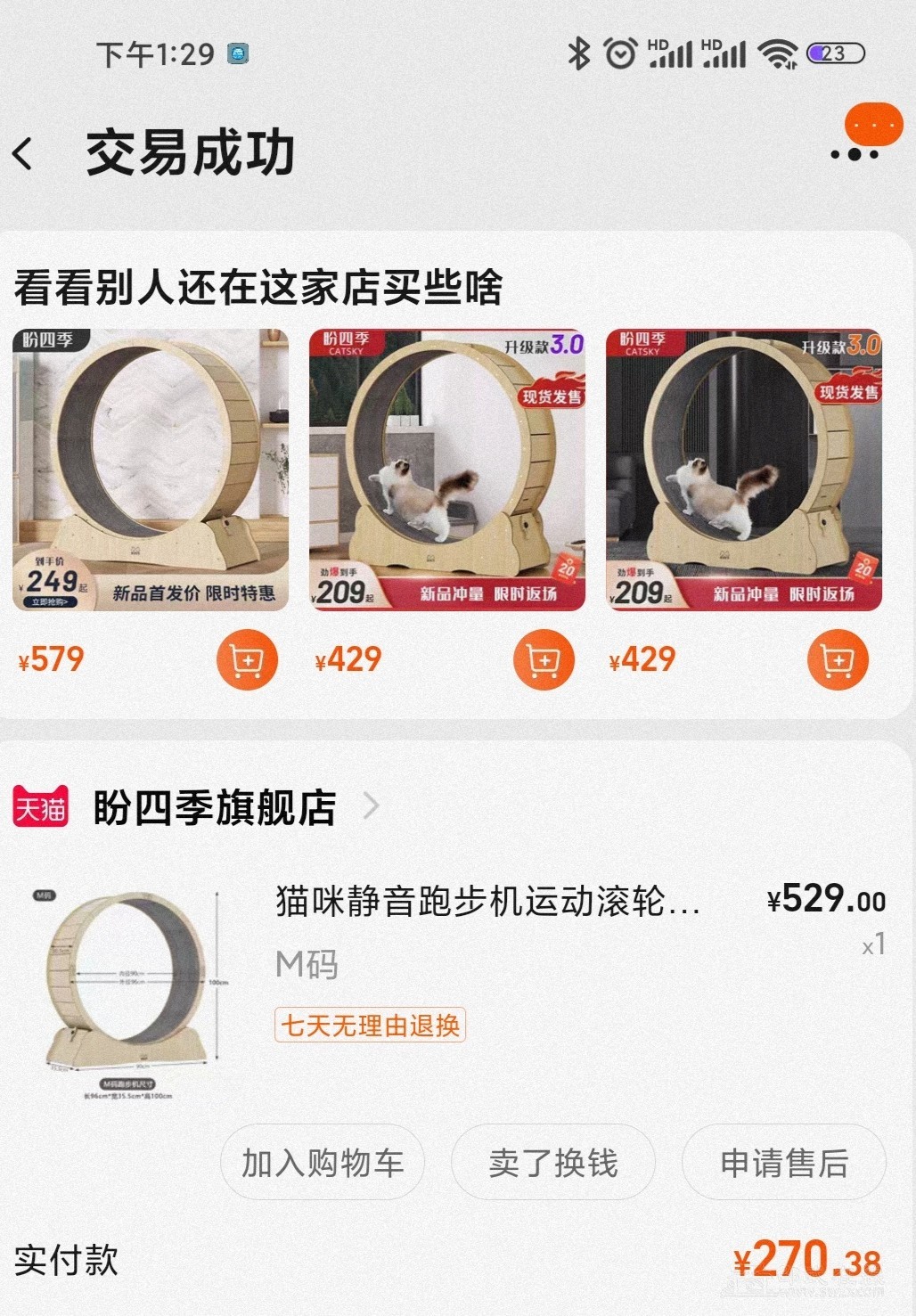The image size is (916, 1316).
Task: Open the 猫咪静音跑步机 order item
Action: (487, 902)
